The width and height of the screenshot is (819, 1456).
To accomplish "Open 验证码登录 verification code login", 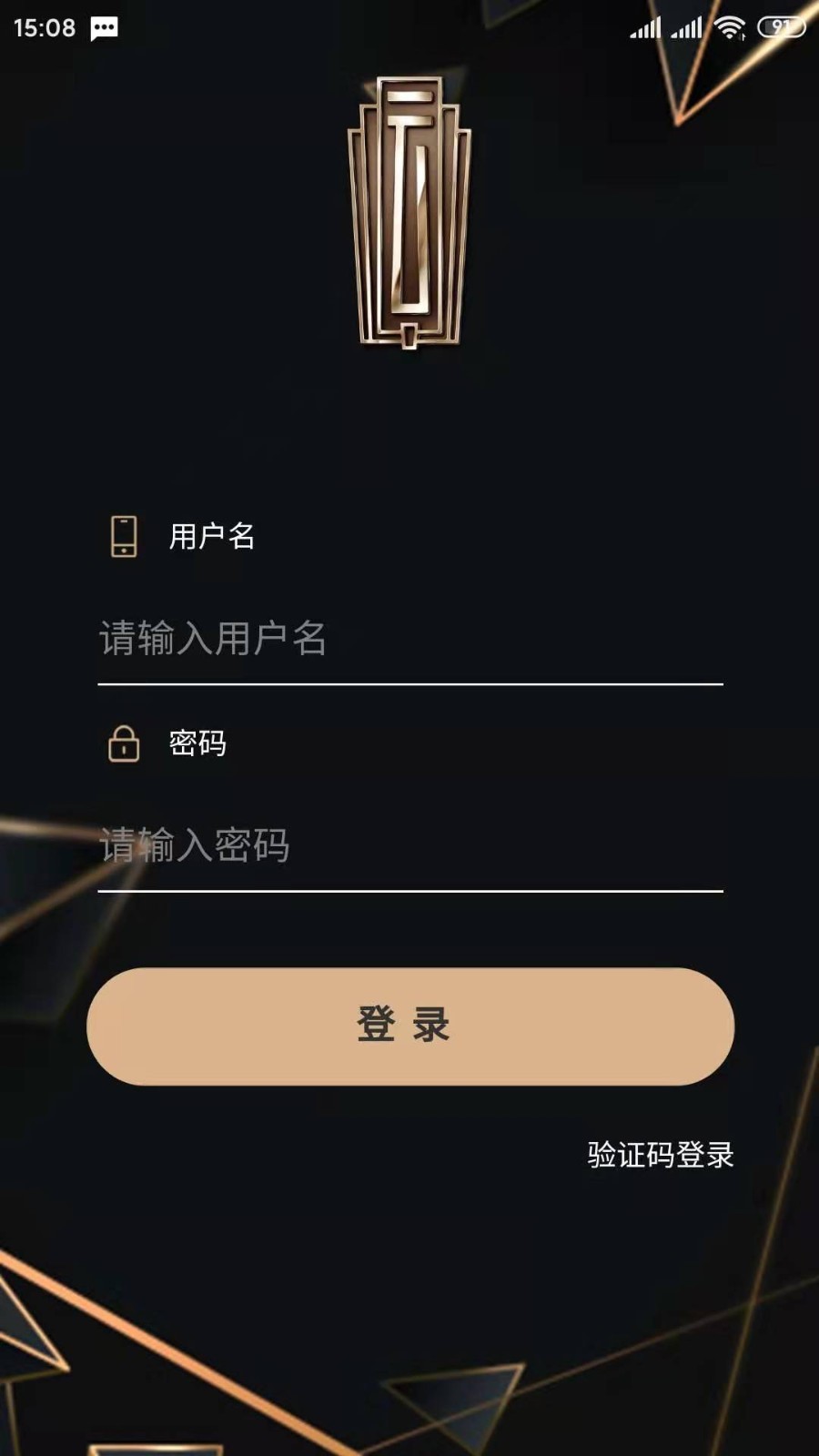I will click(660, 1156).
